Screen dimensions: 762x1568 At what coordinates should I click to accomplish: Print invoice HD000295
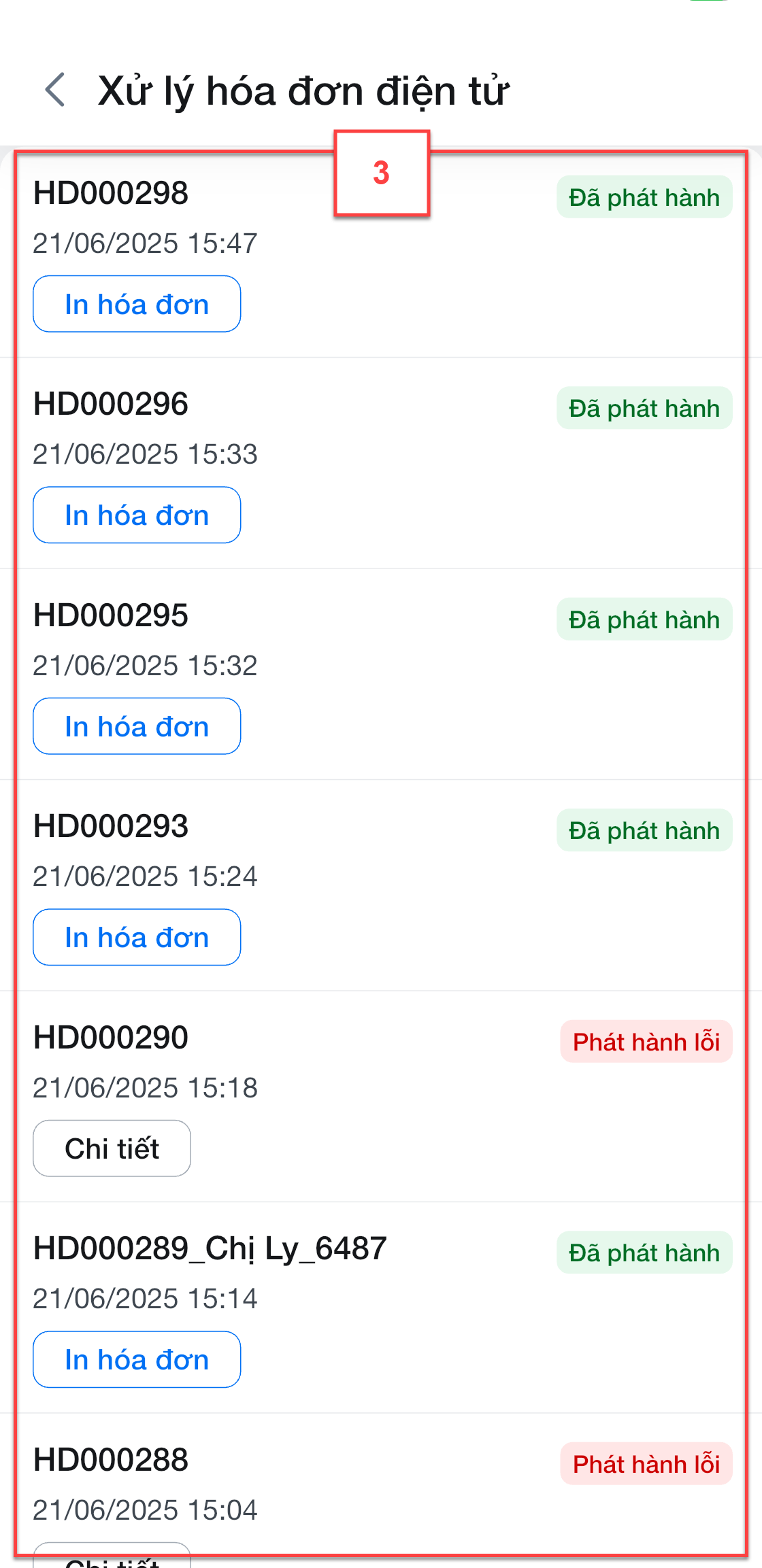tap(137, 726)
